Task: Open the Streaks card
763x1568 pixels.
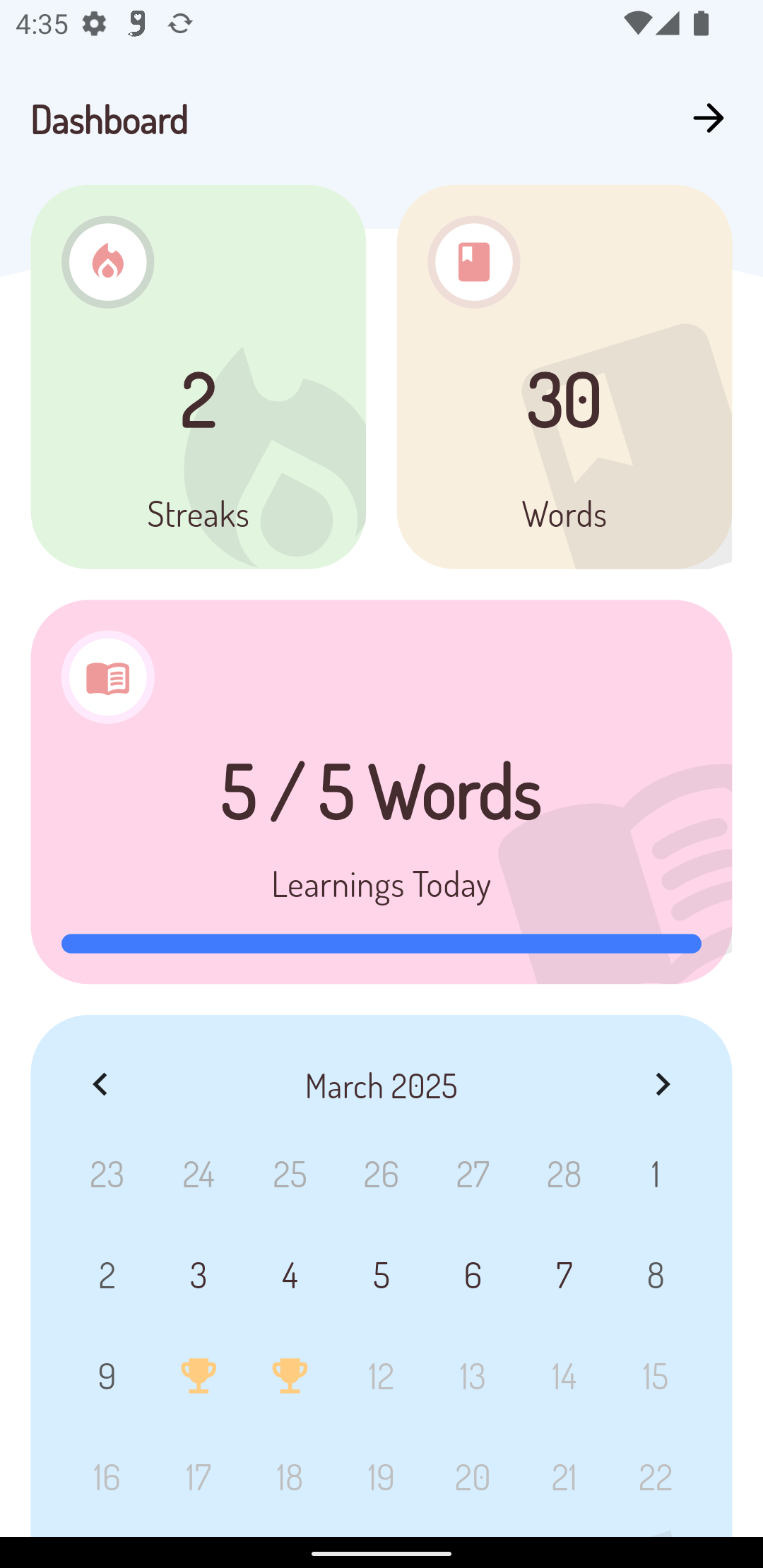Action: [x=198, y=377]
